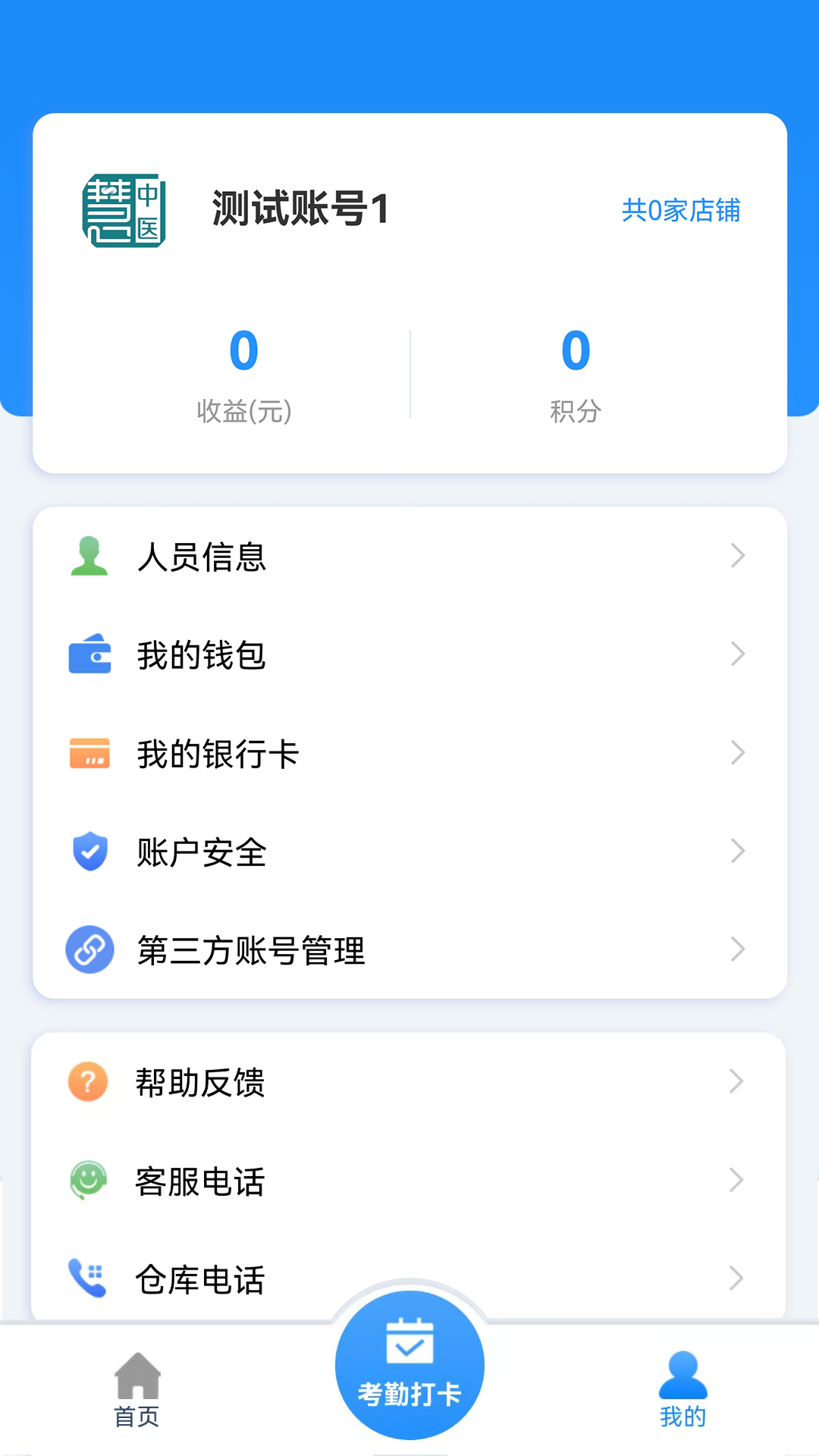Screen dimensions: 819x1456
Task: Tap the 客服电话 menu entry
Action: click(x=200, y=1180)
